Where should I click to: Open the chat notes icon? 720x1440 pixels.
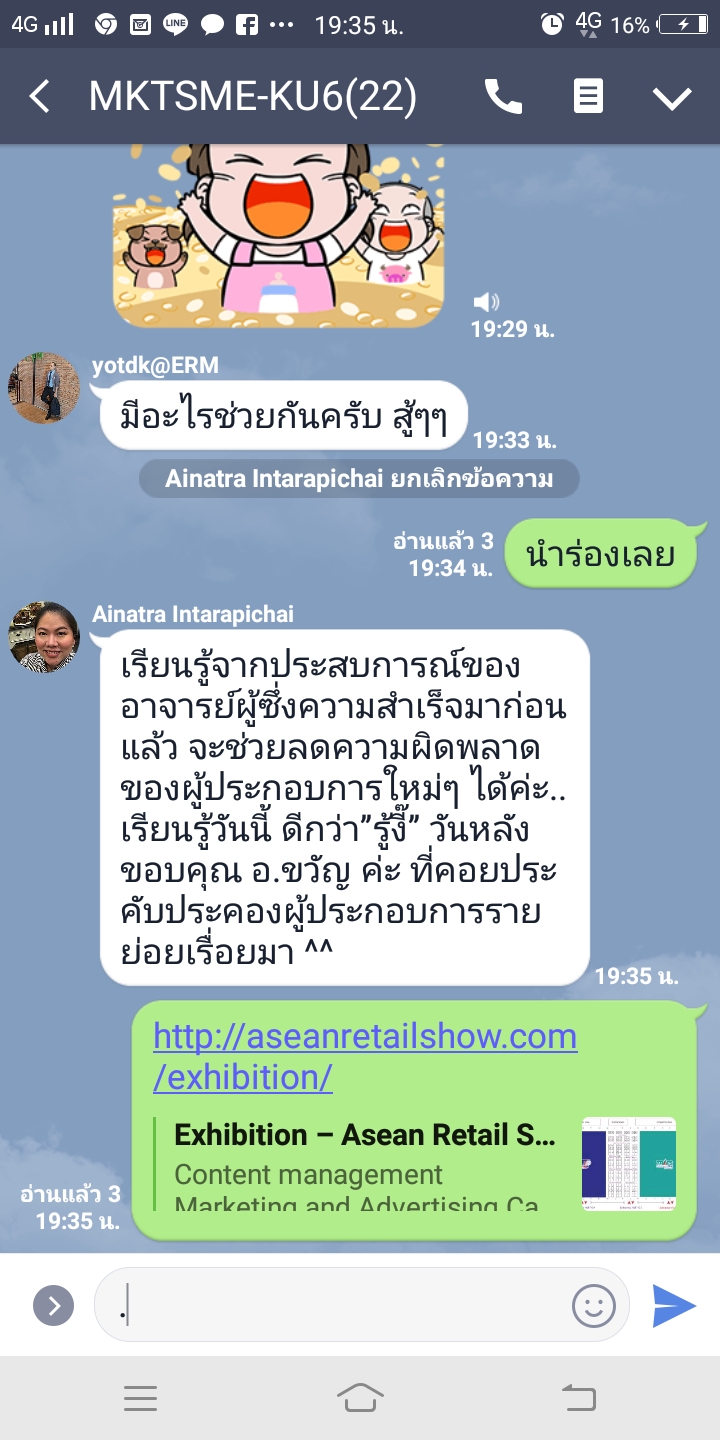(x=588, y=97)
